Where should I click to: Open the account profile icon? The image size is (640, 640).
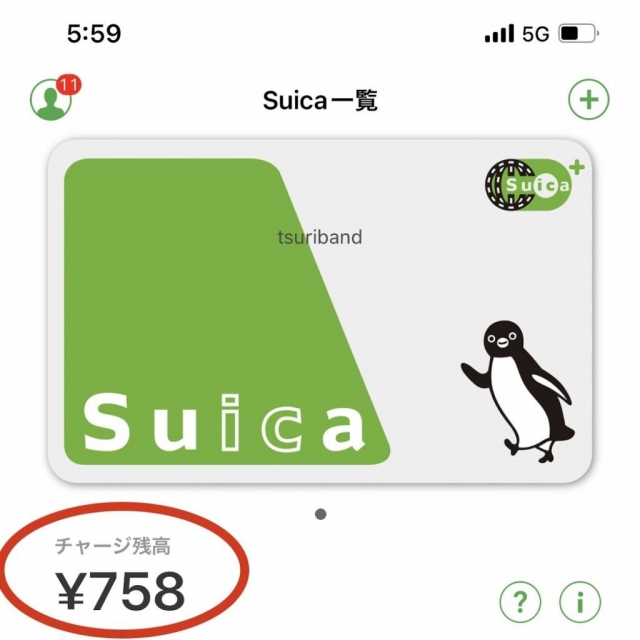tap(52, 99)
